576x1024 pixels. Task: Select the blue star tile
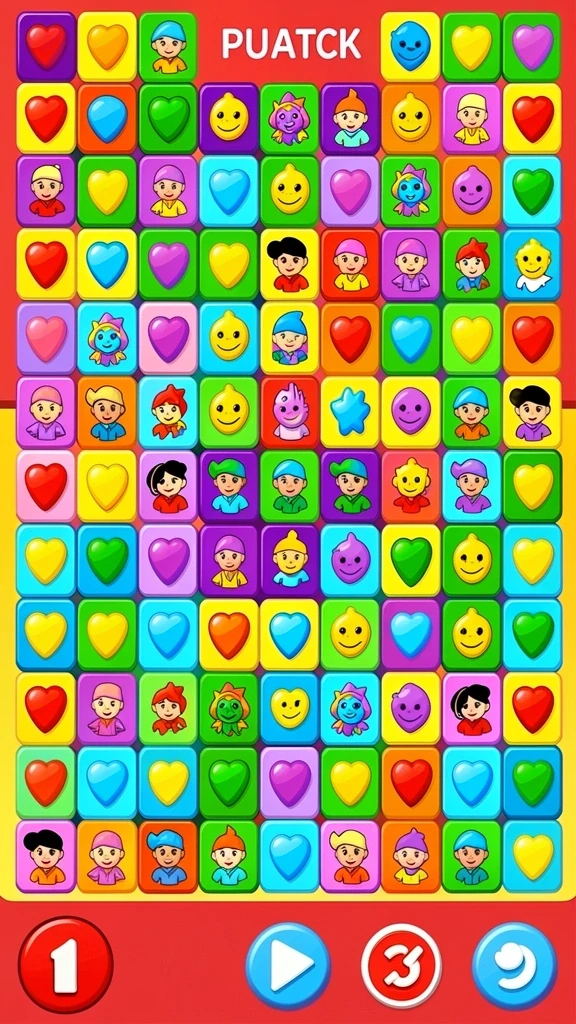(x=350, y=412)
